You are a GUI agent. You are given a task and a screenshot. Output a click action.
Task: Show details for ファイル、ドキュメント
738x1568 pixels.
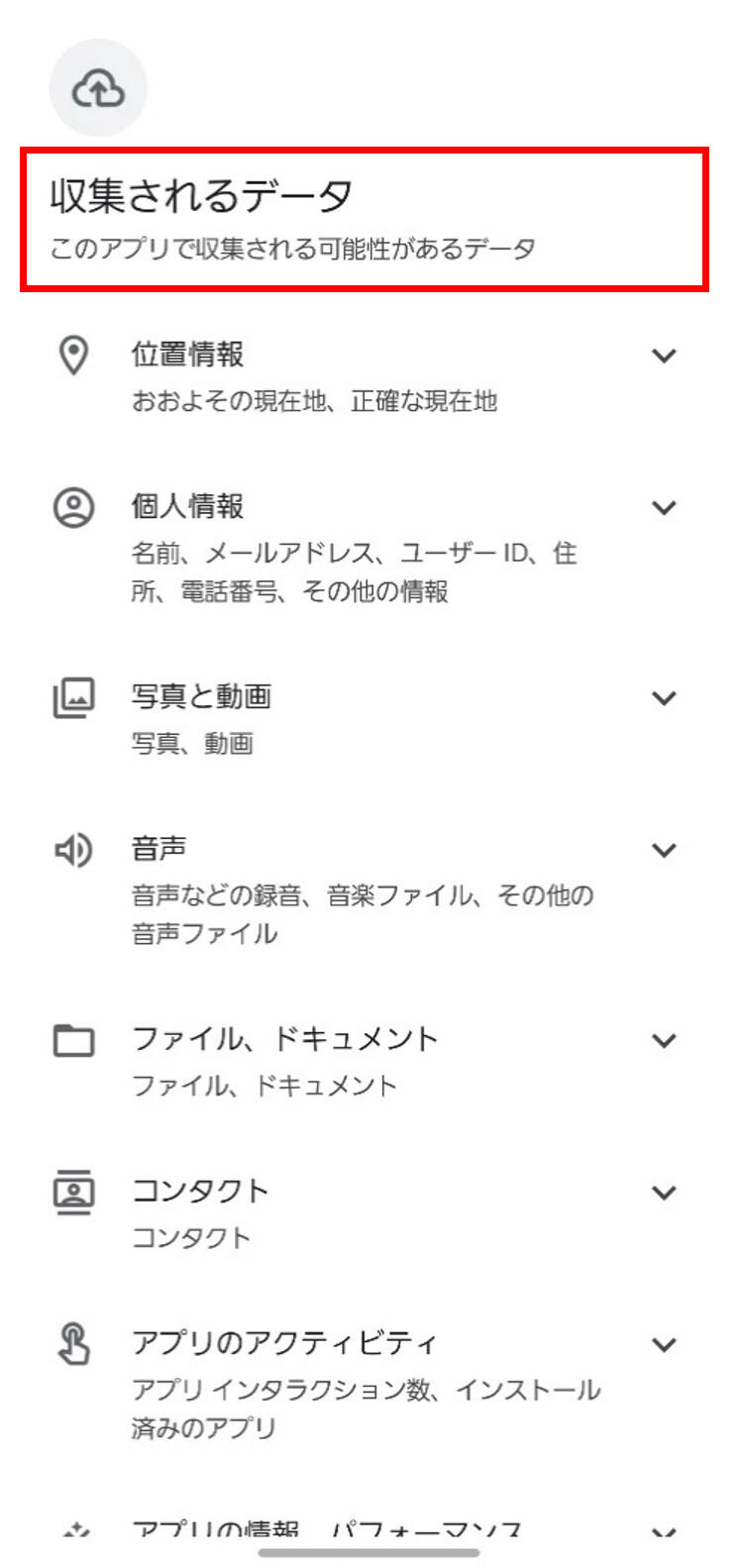click(x=664, y=1040)
